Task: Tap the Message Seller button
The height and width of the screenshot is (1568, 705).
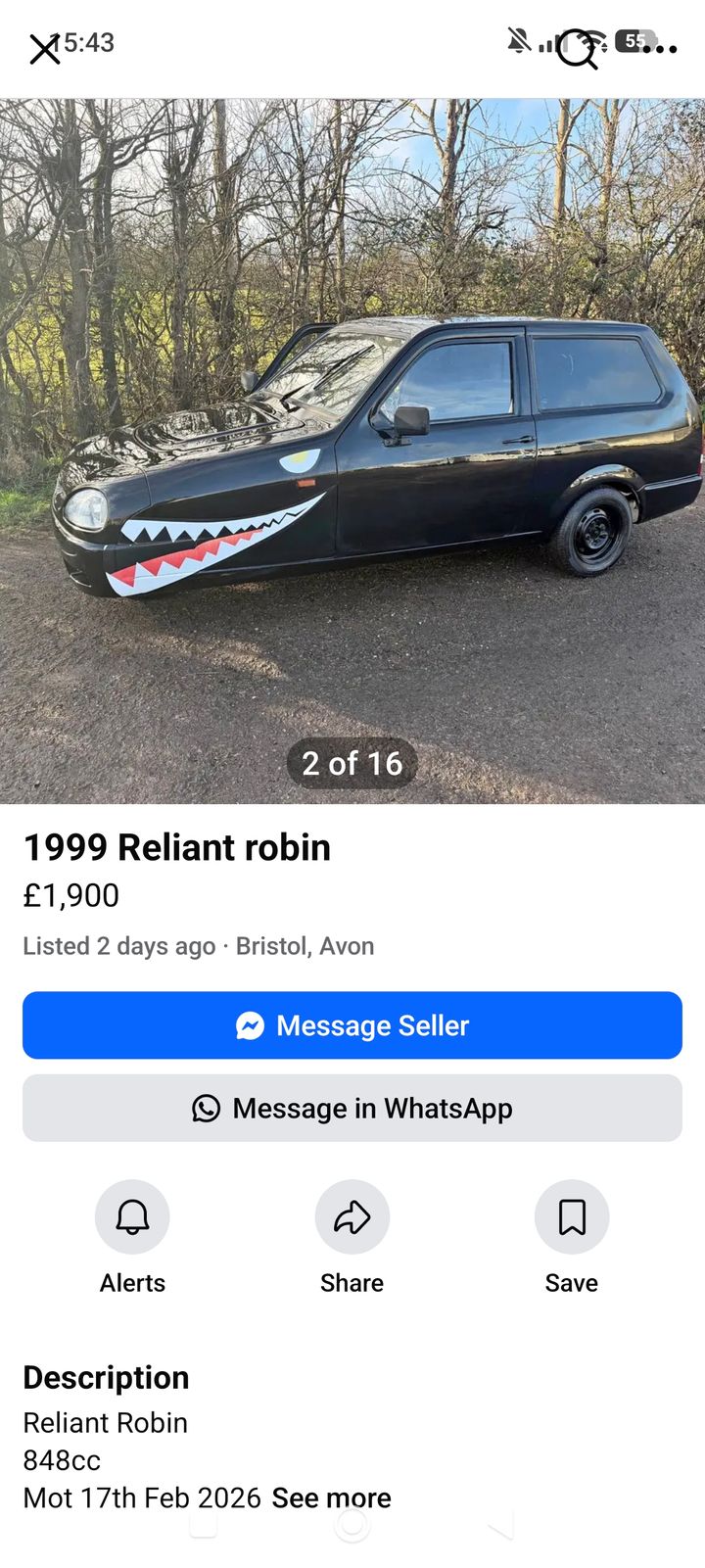Action: click(352, 1025)
